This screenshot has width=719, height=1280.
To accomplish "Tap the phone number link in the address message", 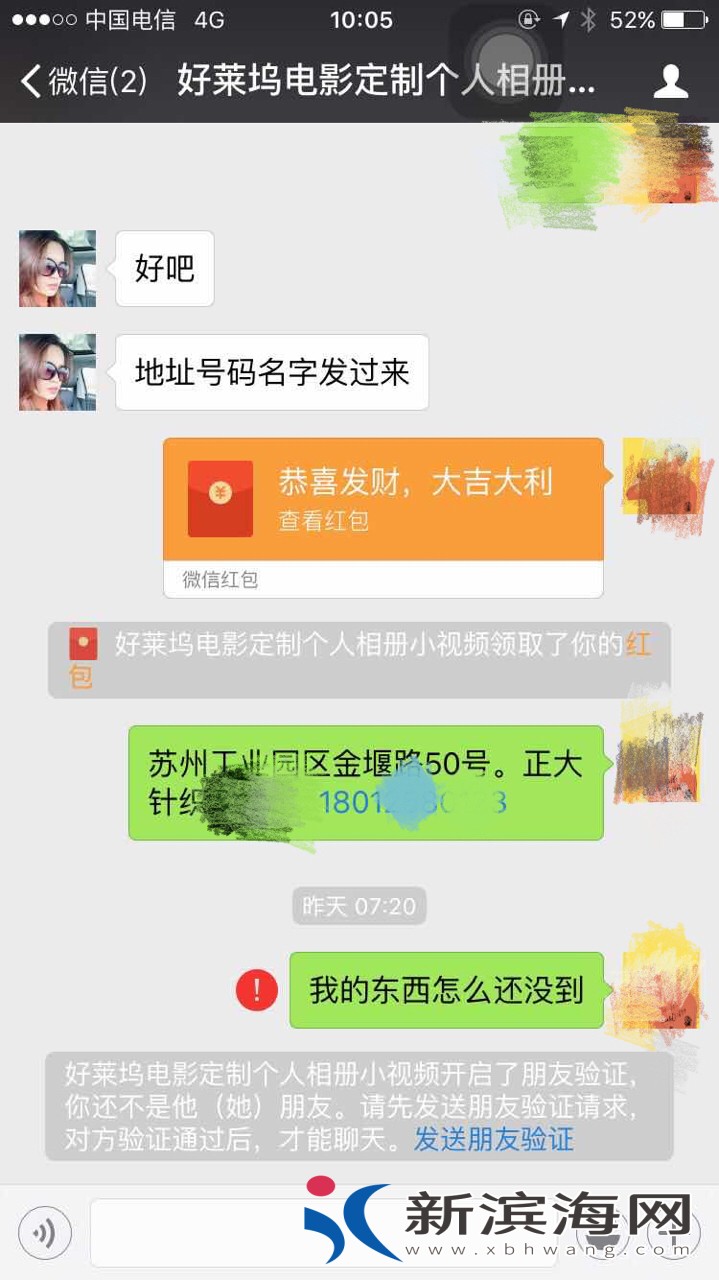I will 412,802.
